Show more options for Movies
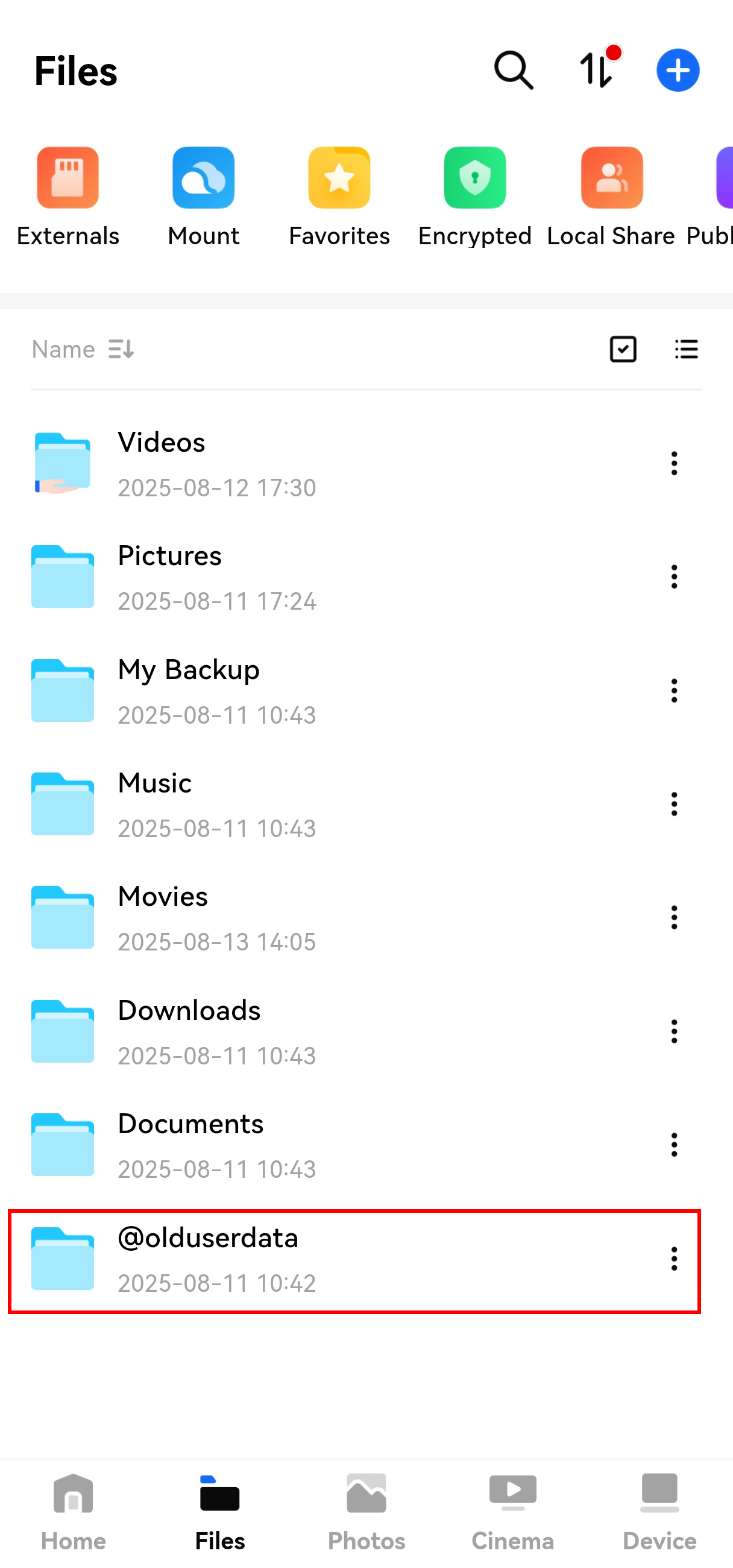733x1568 pixels. click(674, 917)
